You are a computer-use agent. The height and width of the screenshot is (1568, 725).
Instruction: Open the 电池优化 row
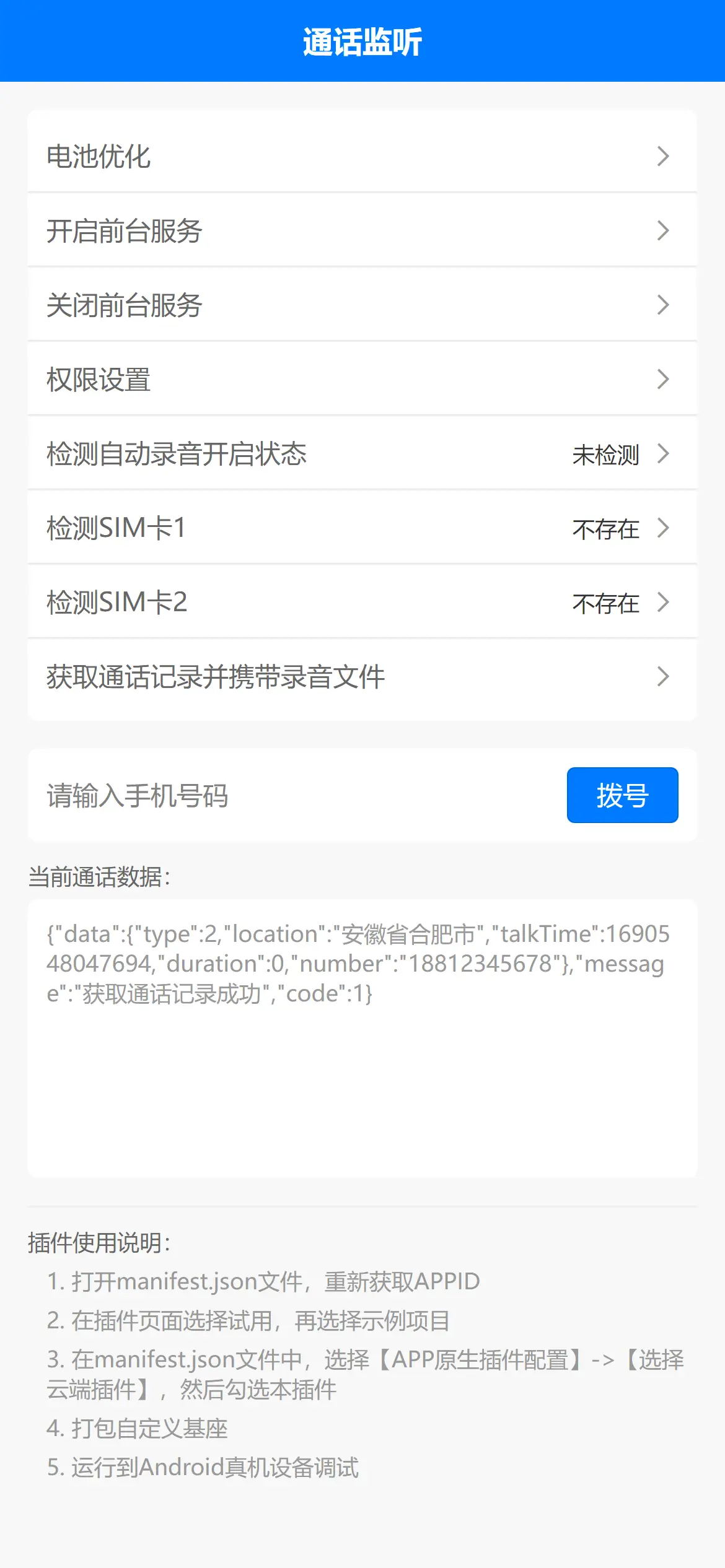pyautogui.click(x=362, y=156)
